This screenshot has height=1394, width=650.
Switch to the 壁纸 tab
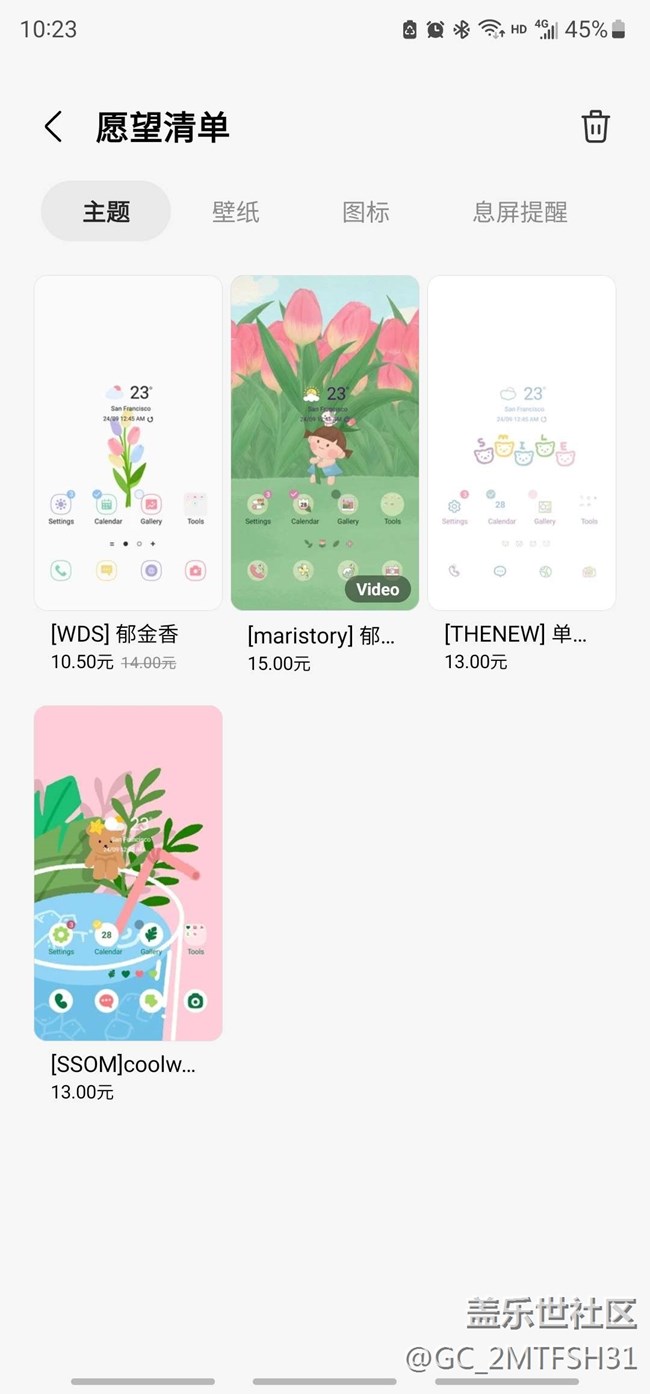pos(236,212)
